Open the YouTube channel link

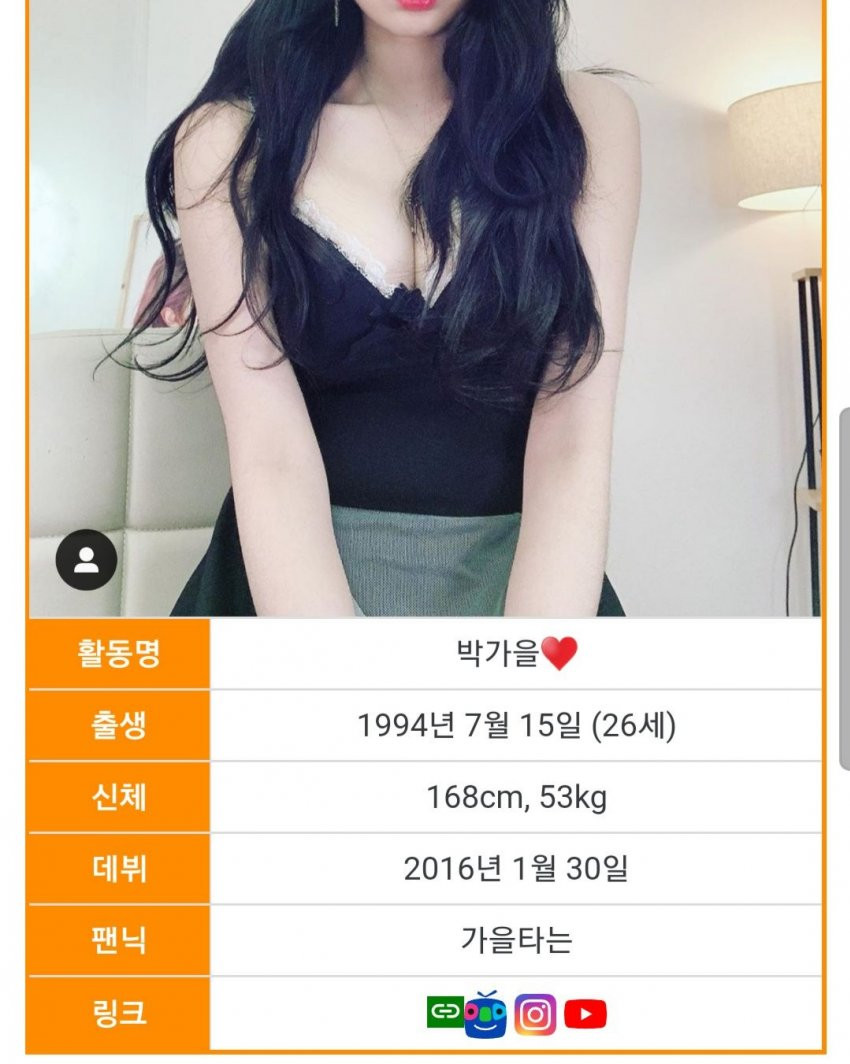(x=585, y=1014)
